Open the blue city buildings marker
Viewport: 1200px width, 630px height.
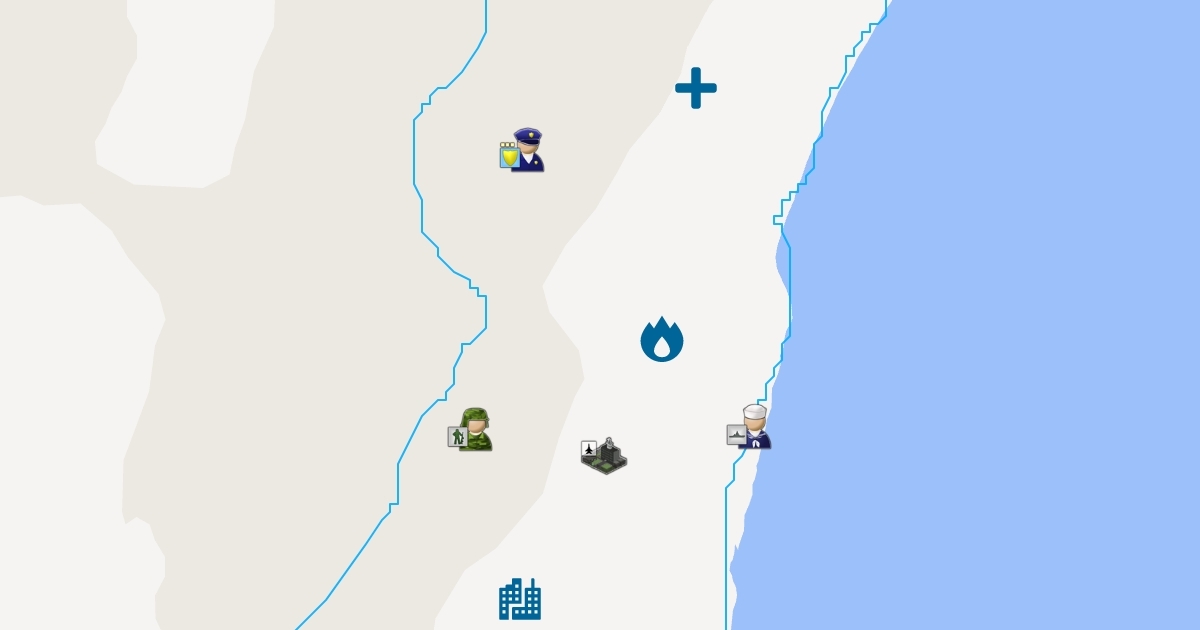(520, 599)
